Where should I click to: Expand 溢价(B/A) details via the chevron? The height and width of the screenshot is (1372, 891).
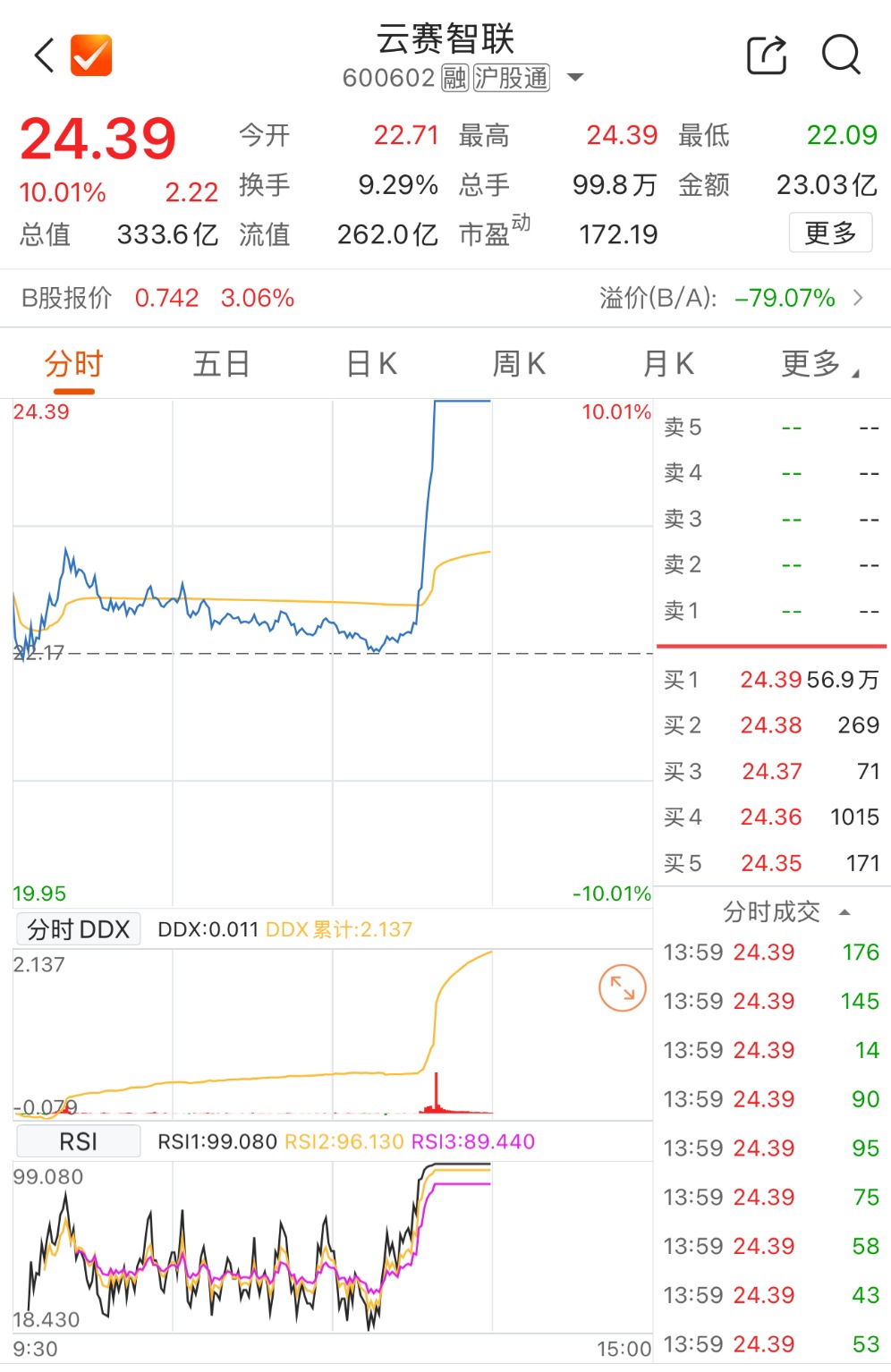click(858, 297)
